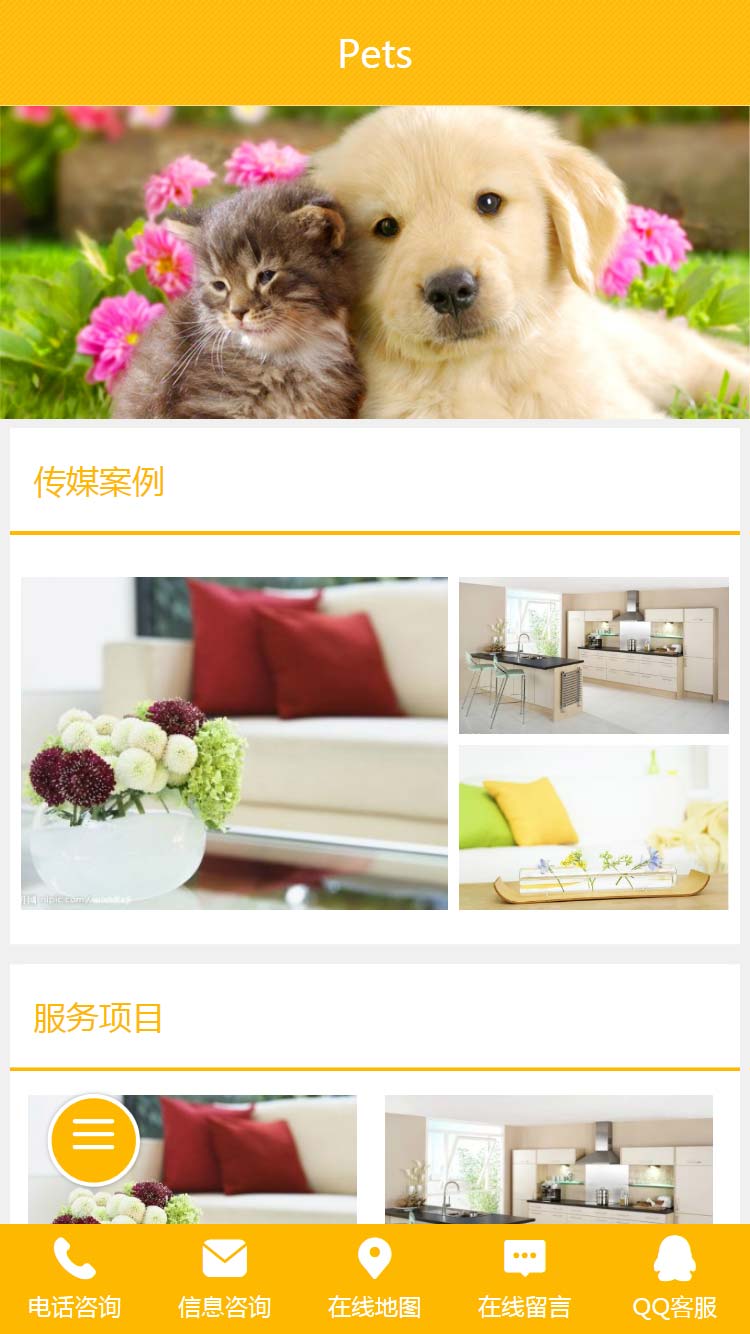750x1334 pixels.
Task: Open 信息咨询 message consultation
Action: pyautogui.click(x=225, y=1279)
